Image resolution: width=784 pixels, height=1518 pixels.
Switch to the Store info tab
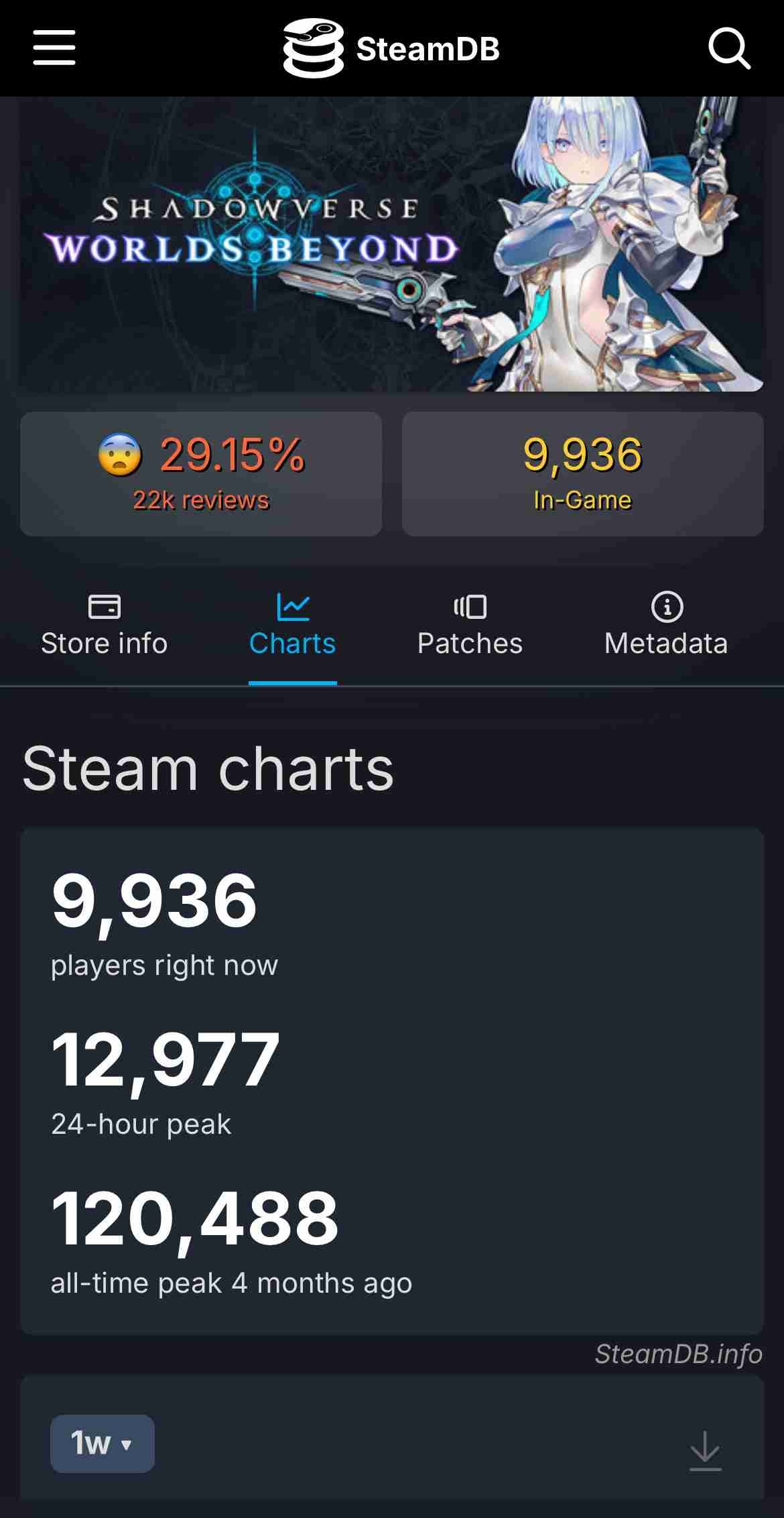(104, 626)
